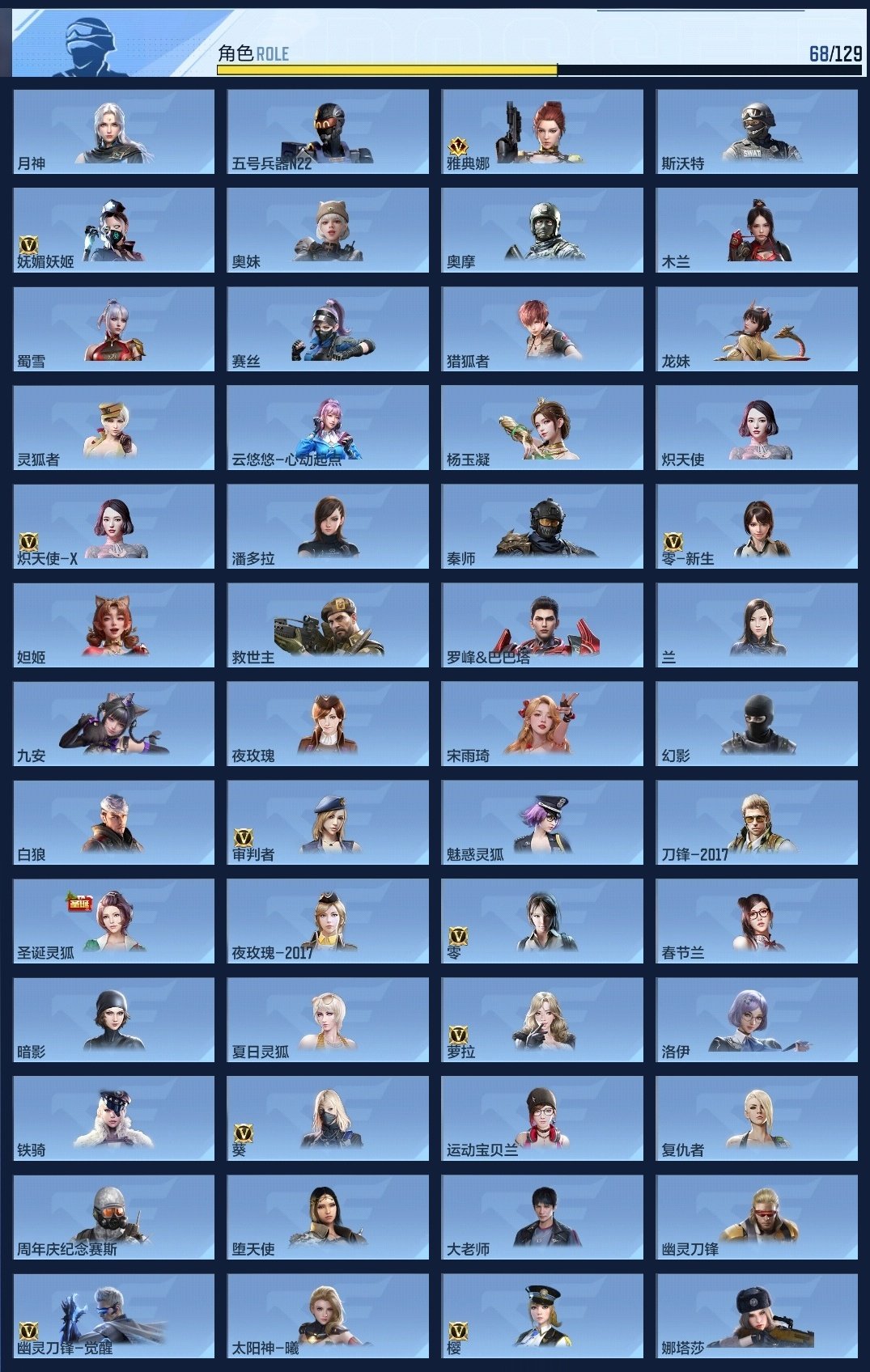This screenshot has height=1372, width=870.
Task: Tap the 木兰 character tile
Action: pyautogui.click(x=757, y=231)
